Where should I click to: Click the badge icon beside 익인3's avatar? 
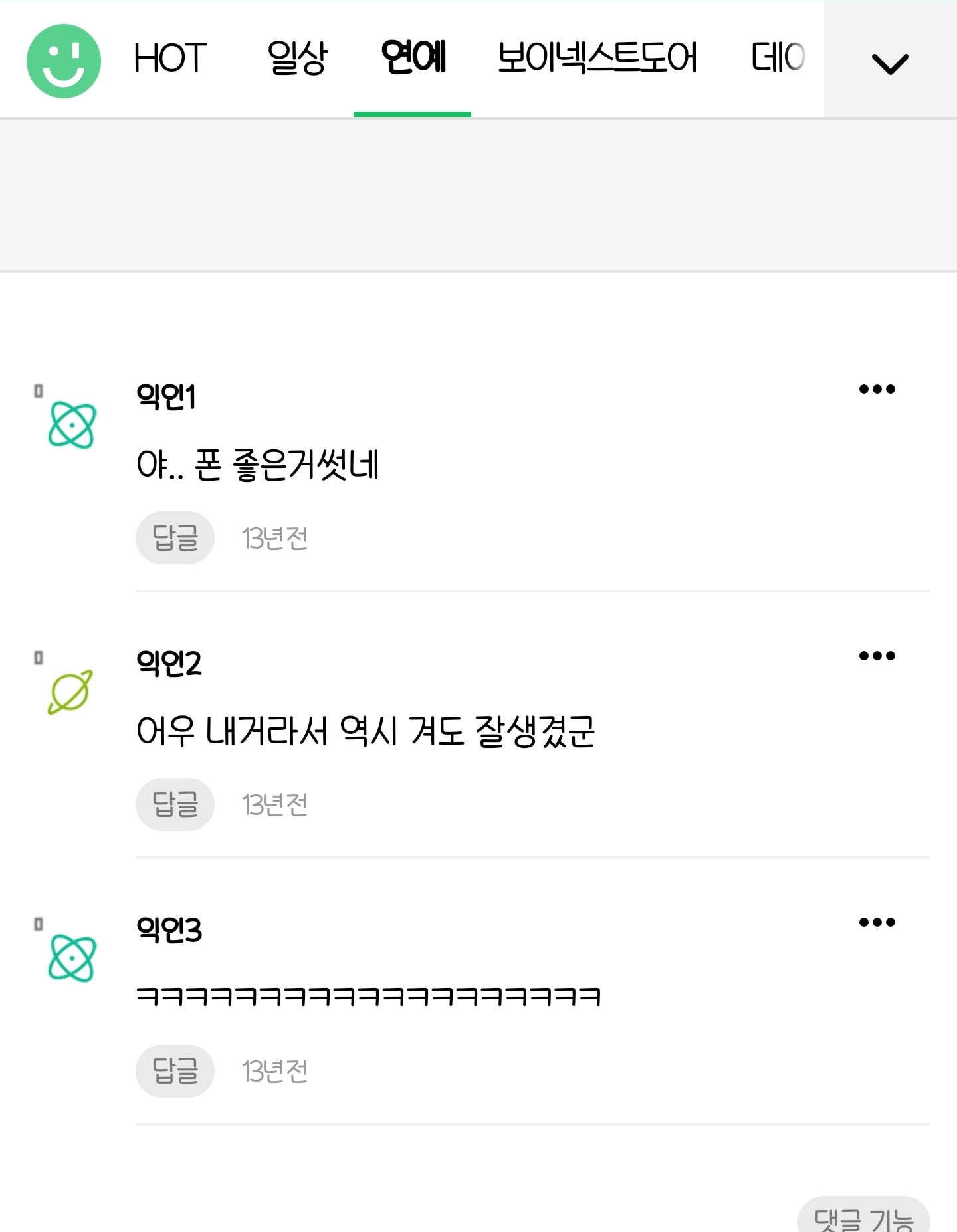click(39, 923)
